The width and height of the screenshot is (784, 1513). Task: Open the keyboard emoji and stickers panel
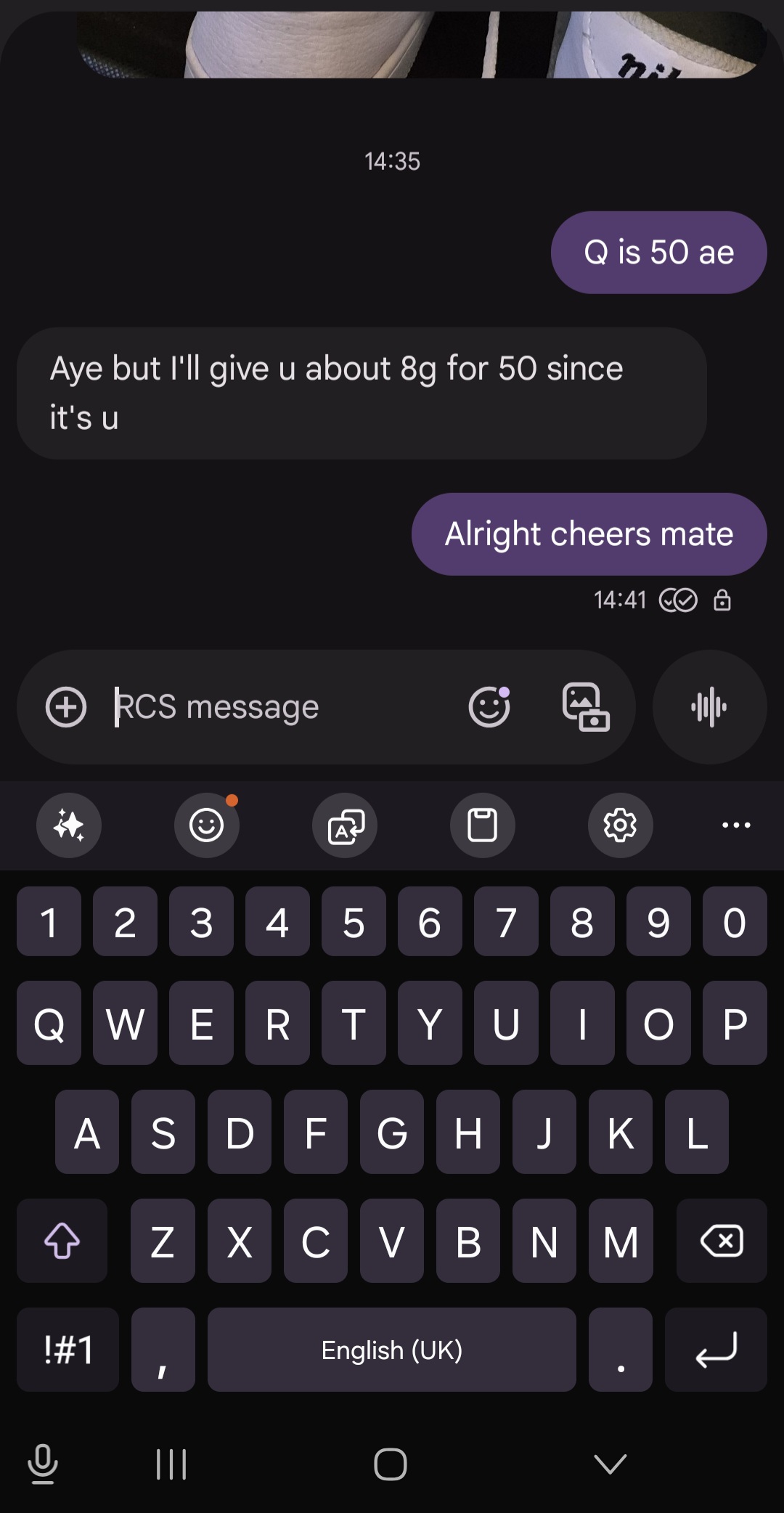point(207,825)
